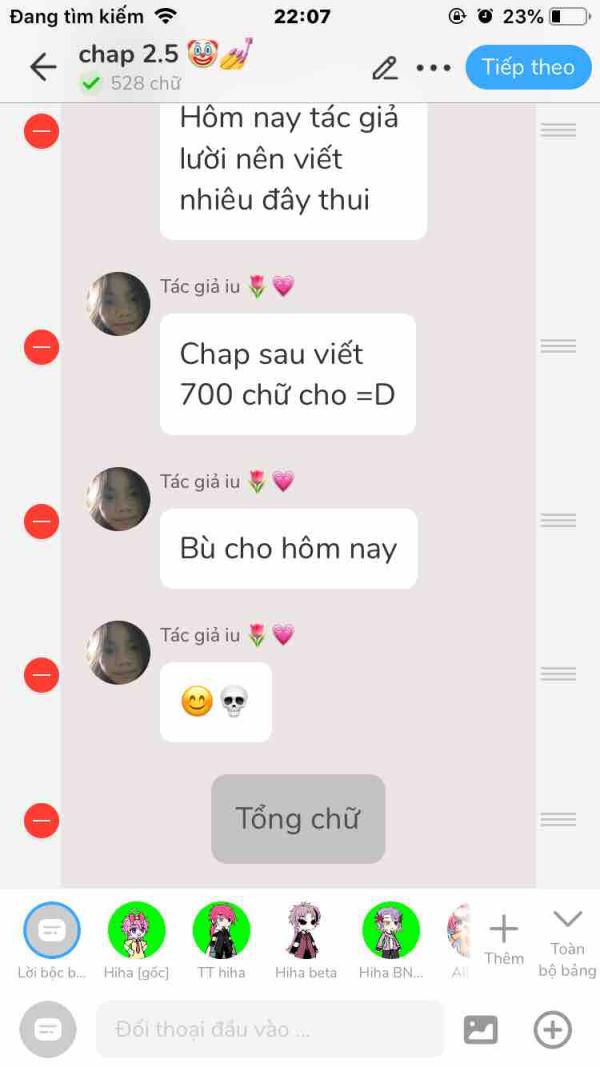This screenshot has height=1067, width=600.
Task: Edit the 'Bù cho hôm nay' bubble
Action: pyautogui.click(x=288, y=548)
